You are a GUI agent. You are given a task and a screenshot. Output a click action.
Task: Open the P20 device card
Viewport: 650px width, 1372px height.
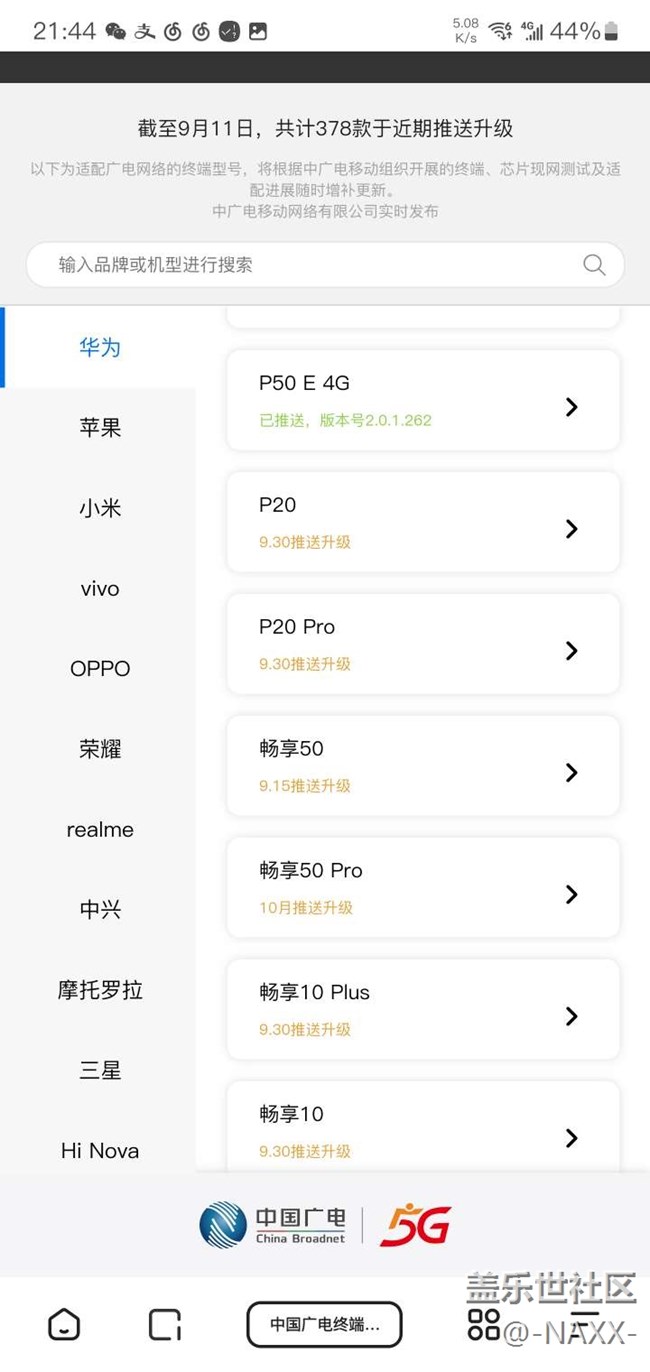point(422,522)
